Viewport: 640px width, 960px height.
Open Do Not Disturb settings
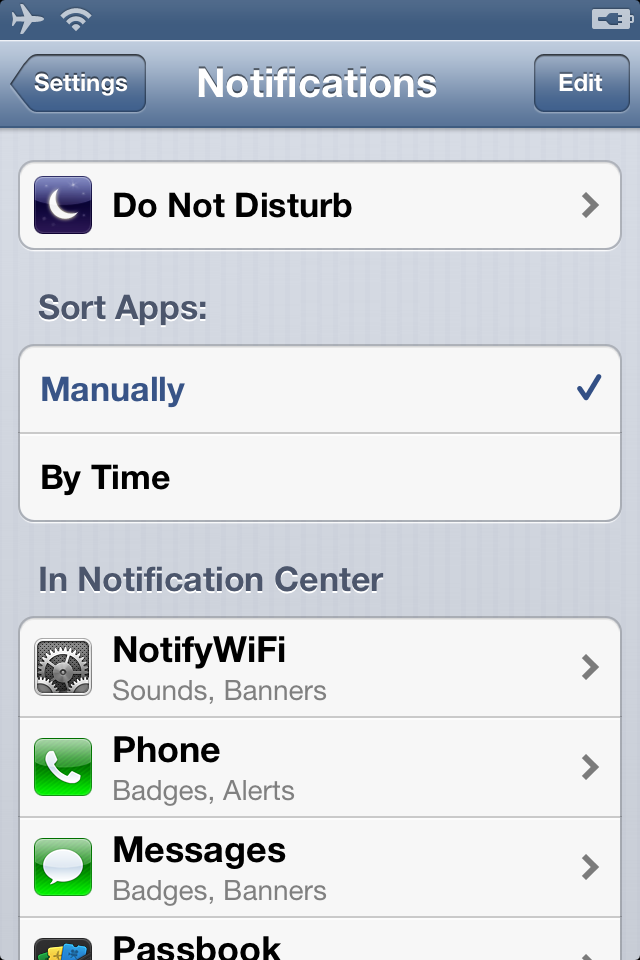(320, 205)
